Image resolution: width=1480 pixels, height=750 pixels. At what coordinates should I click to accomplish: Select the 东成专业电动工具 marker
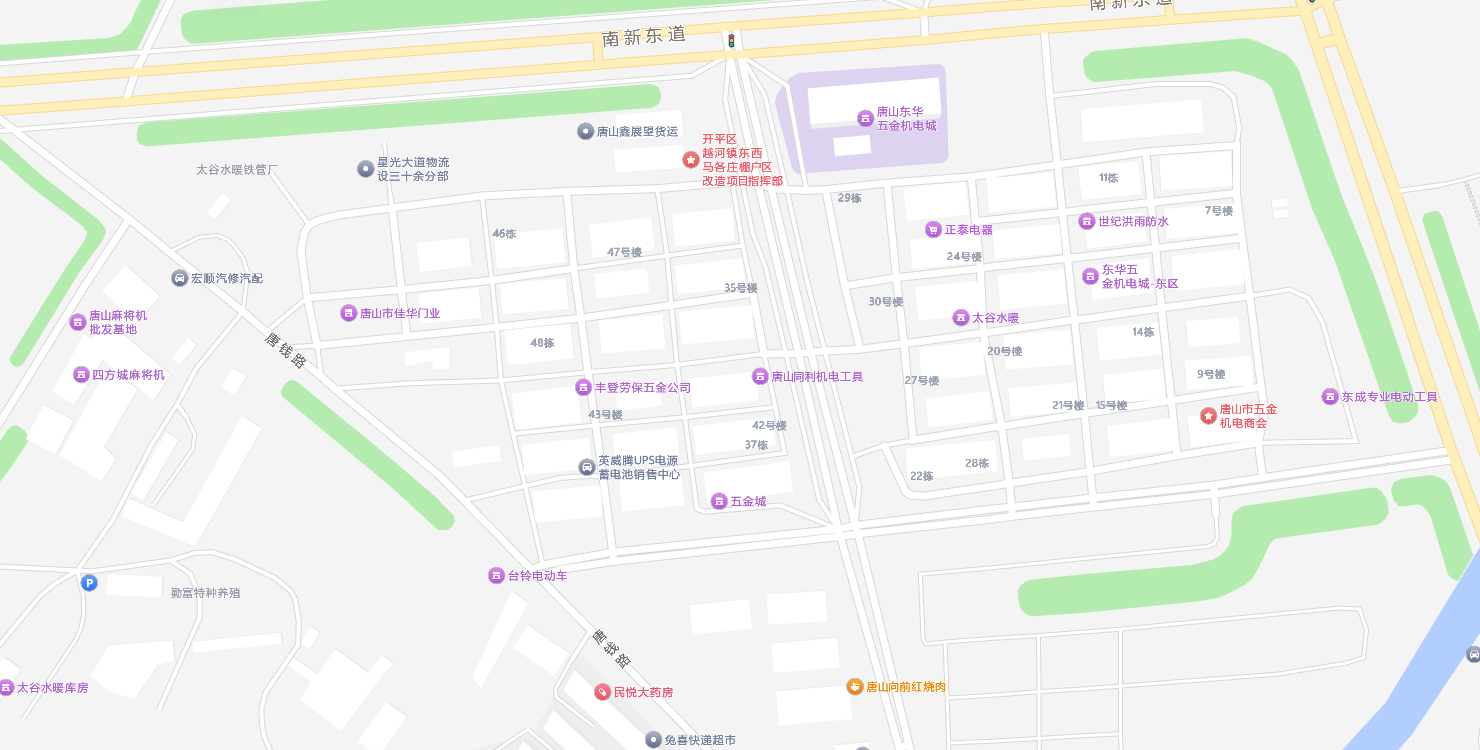[1330, 397]
